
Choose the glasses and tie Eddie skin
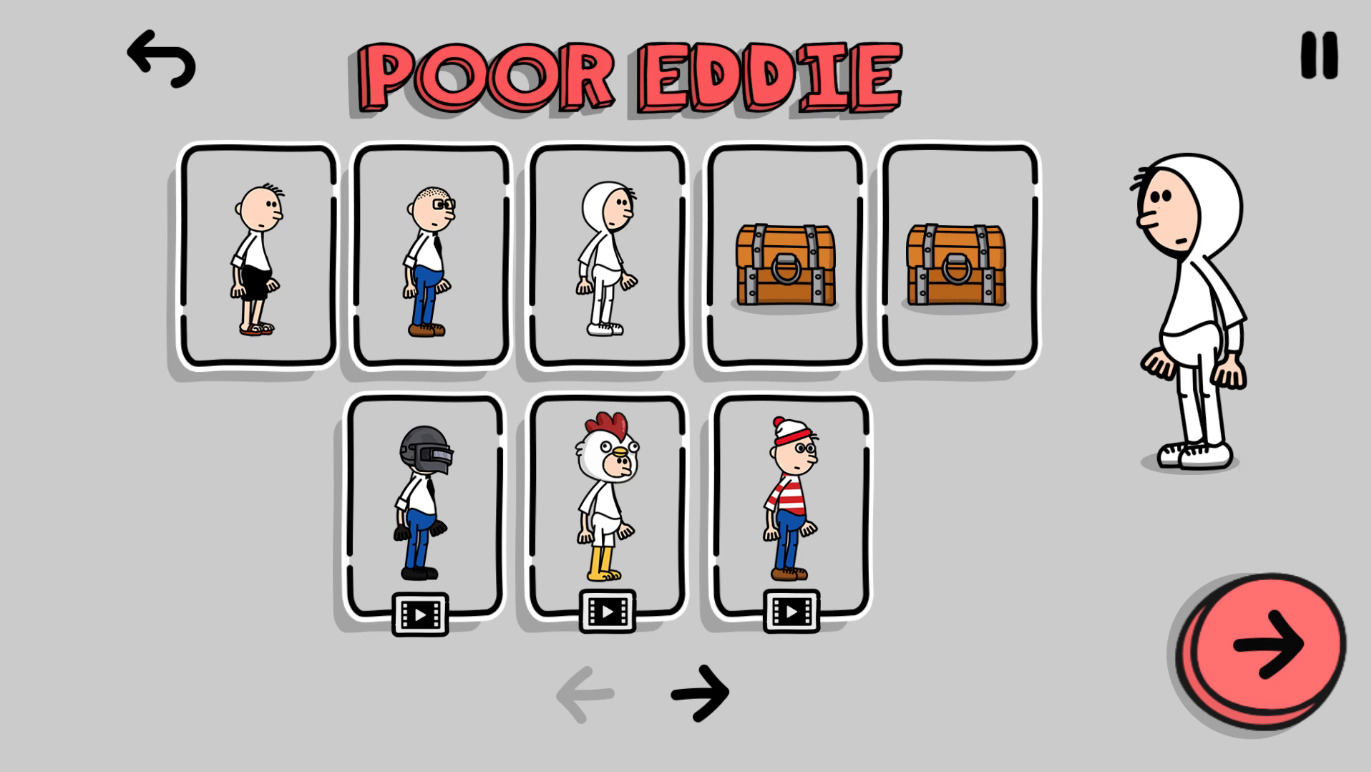click(x=431, y=257)
